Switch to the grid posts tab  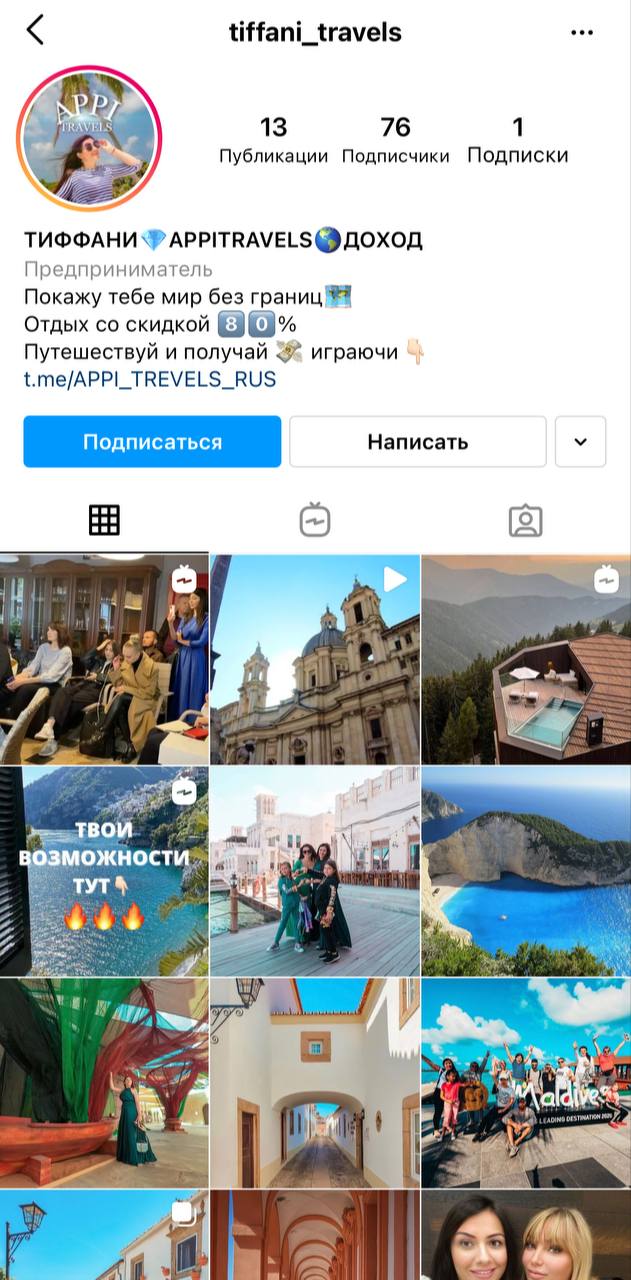104,520
